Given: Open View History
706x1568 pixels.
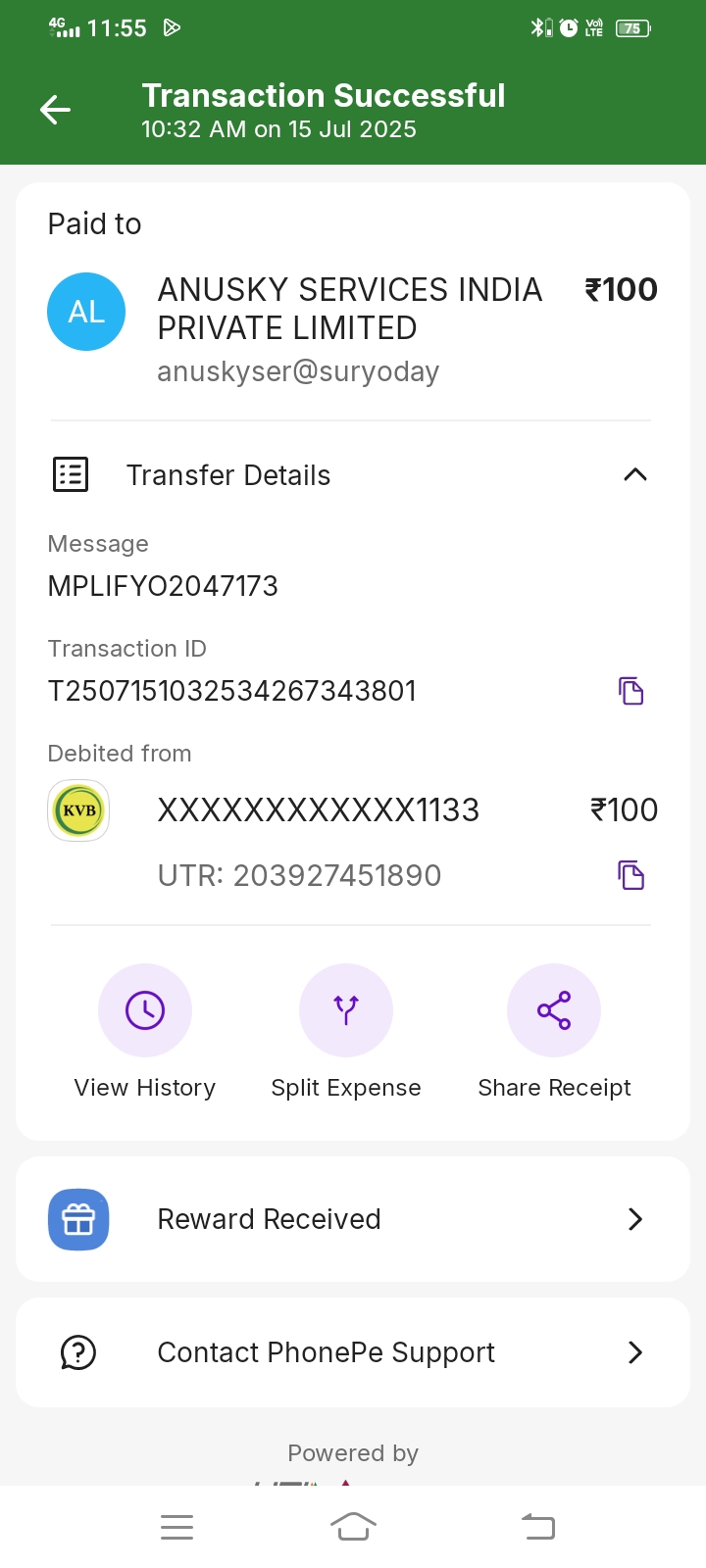Looking at the screenshot, I should (145, 1010).
